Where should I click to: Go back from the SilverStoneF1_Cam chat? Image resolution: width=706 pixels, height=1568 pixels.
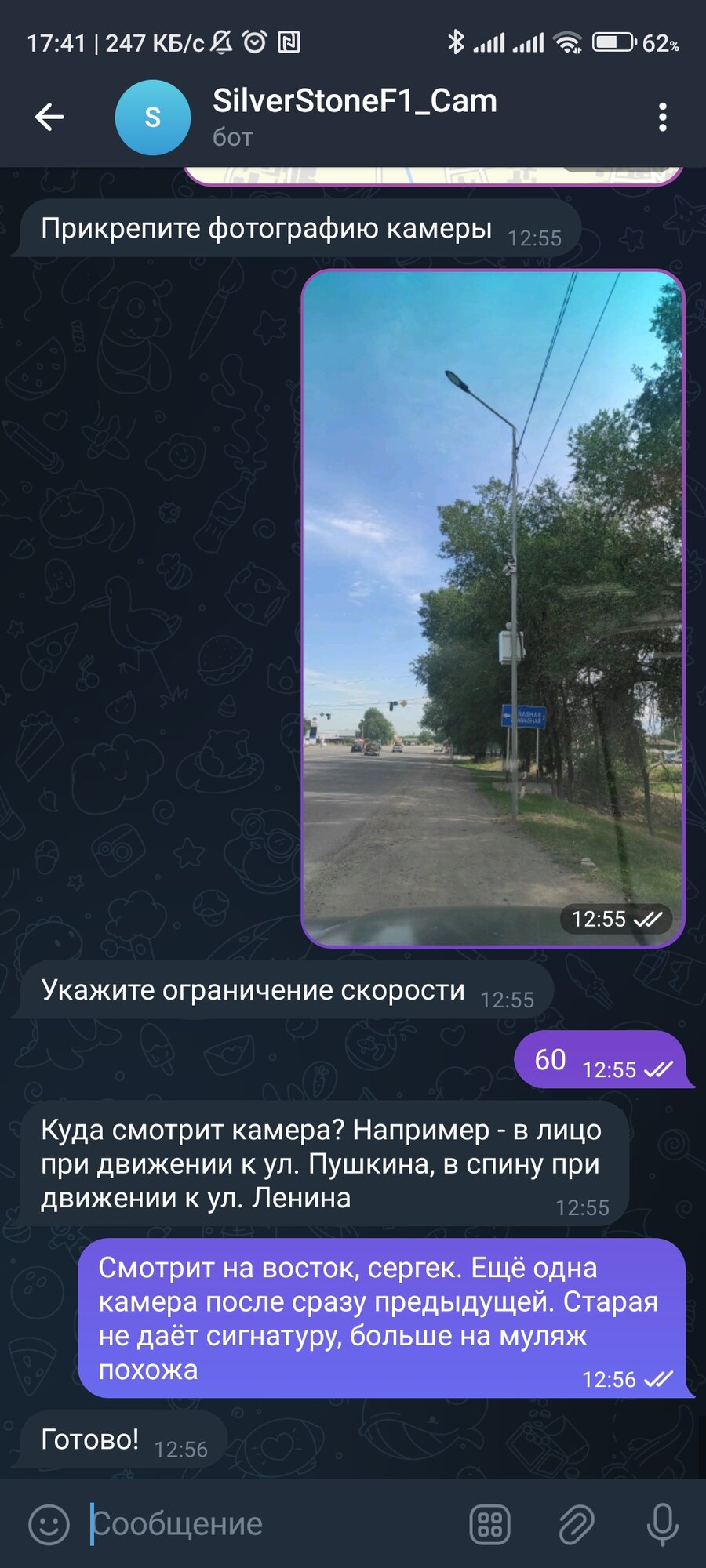(x=49, y=118)
